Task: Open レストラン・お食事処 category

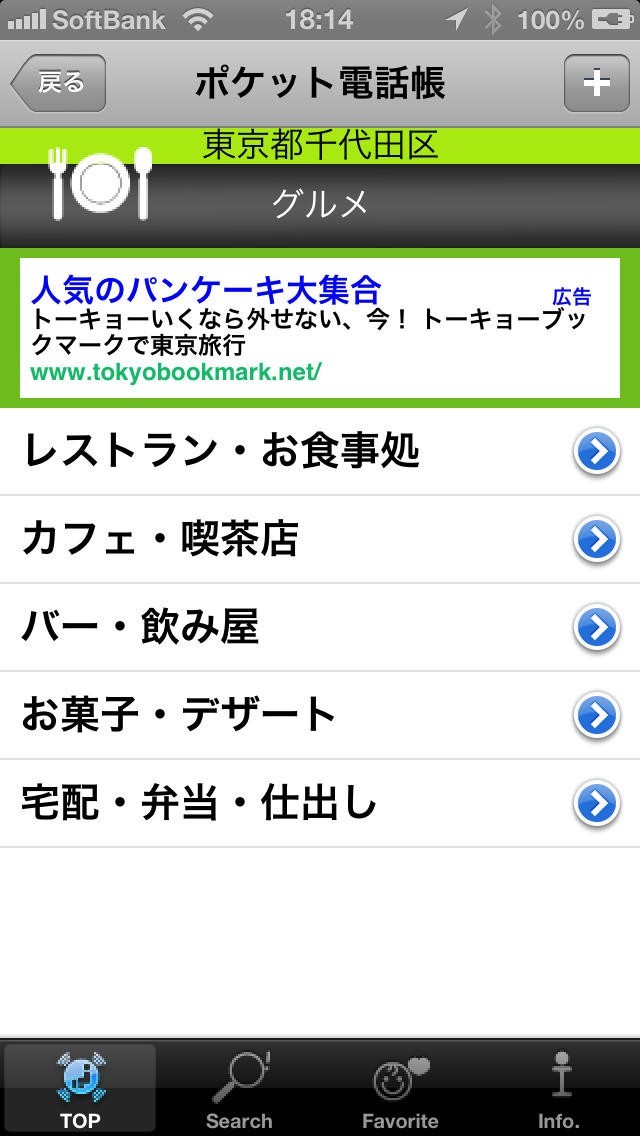Action: point(320,452)
